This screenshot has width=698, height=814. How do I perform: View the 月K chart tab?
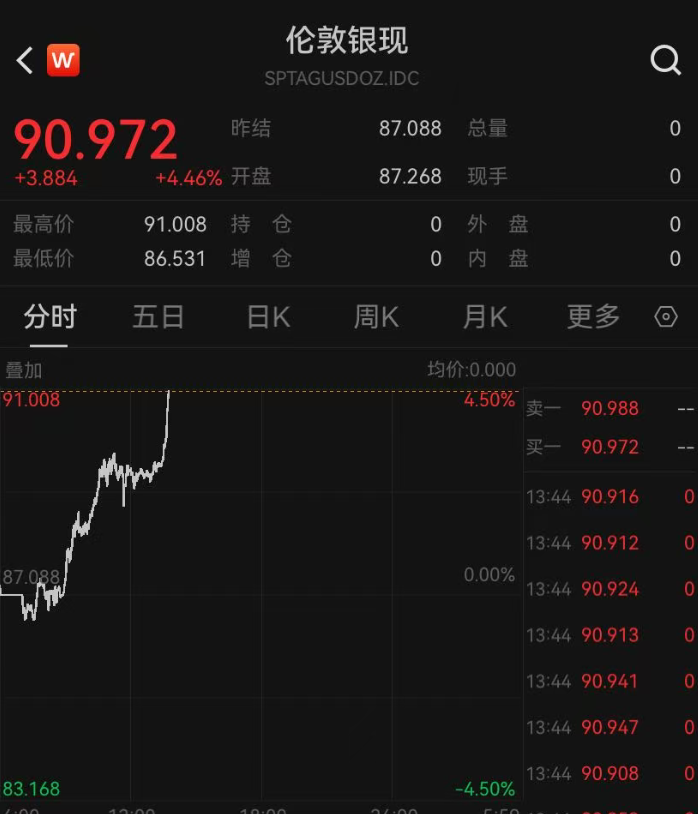485,318
